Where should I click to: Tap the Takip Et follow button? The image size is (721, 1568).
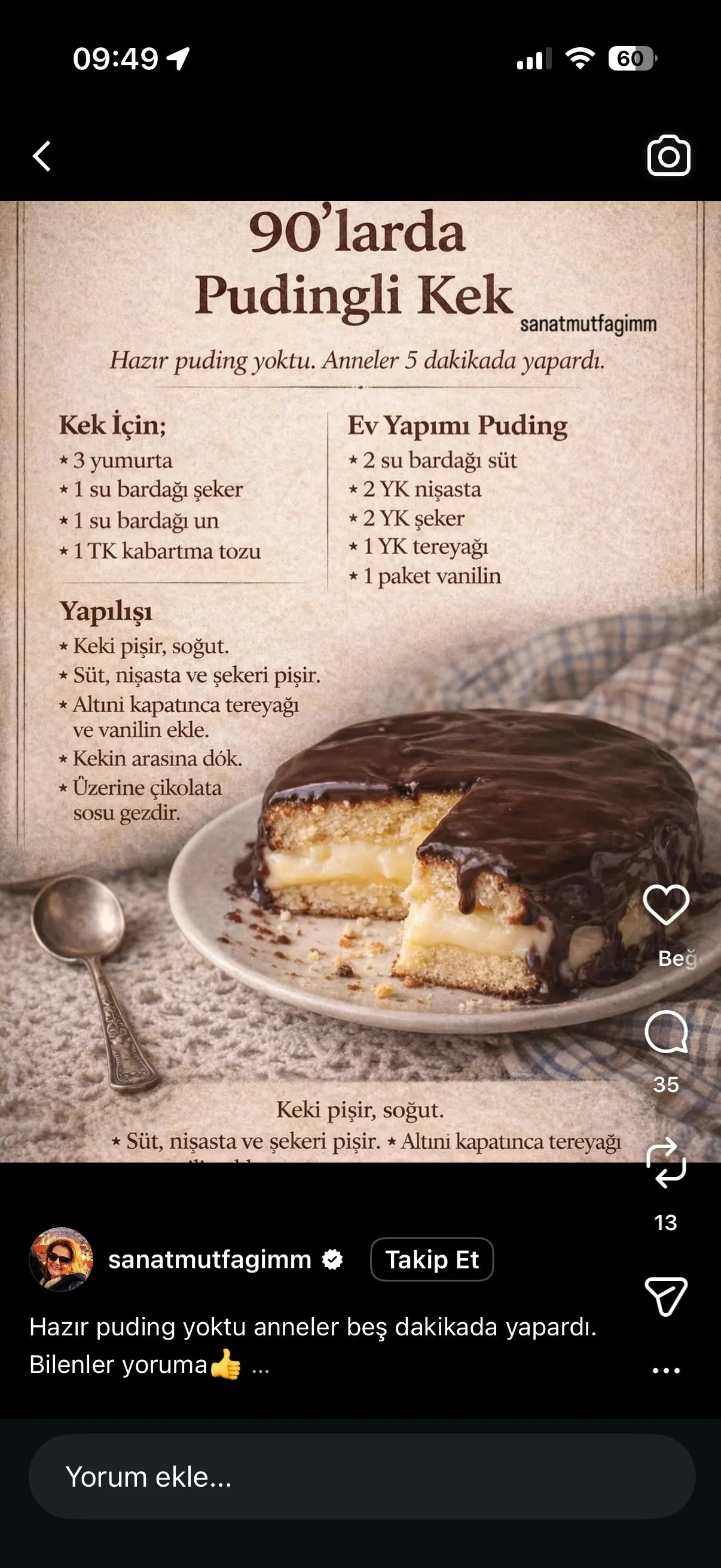pyautogui.click(x=432, y=1259)
